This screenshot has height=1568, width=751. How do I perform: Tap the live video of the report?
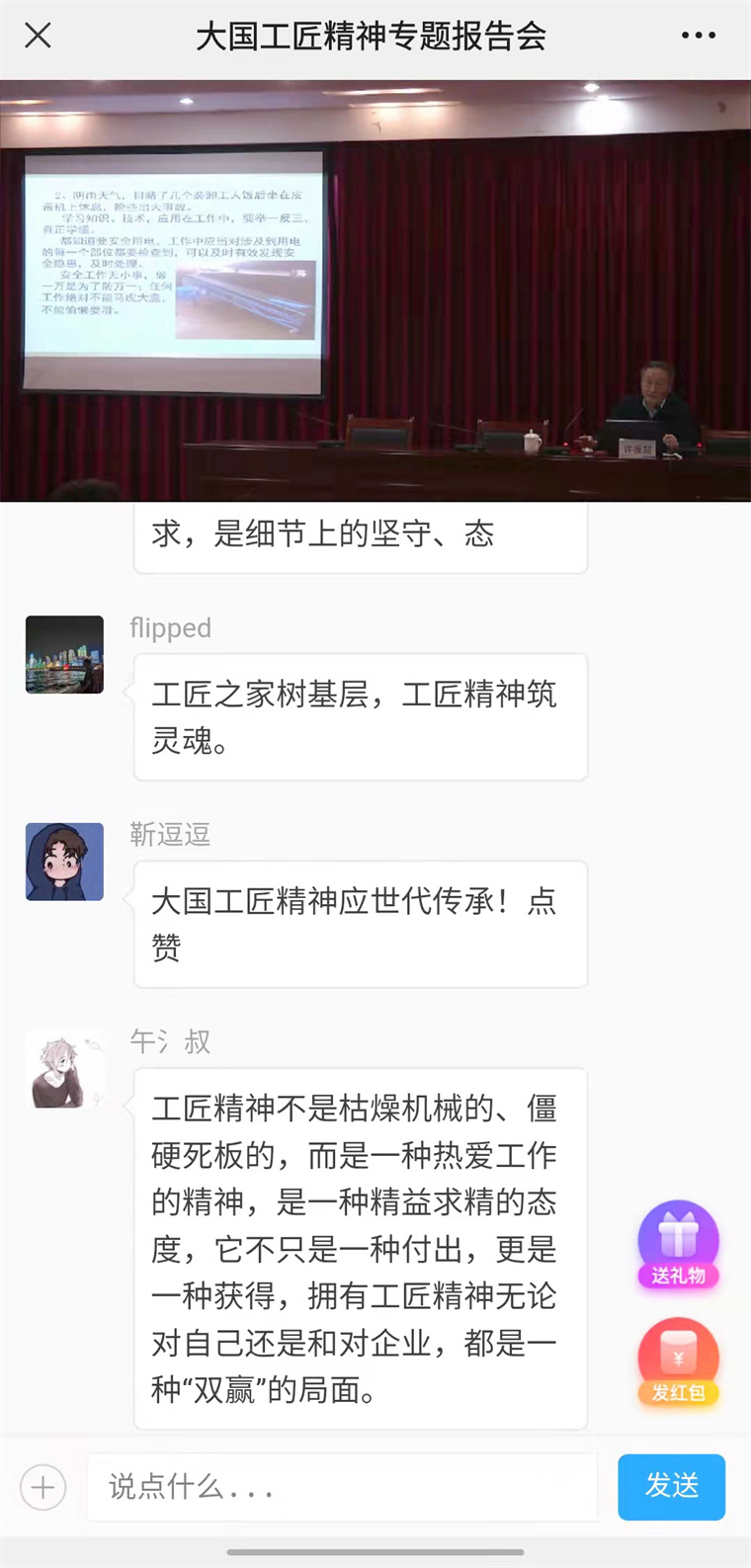[375, 290]
